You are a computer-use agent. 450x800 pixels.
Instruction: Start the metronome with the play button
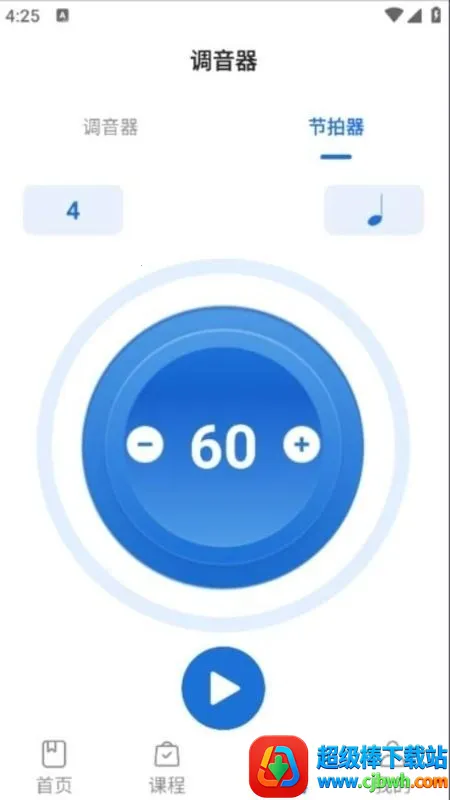coord(223,688)
